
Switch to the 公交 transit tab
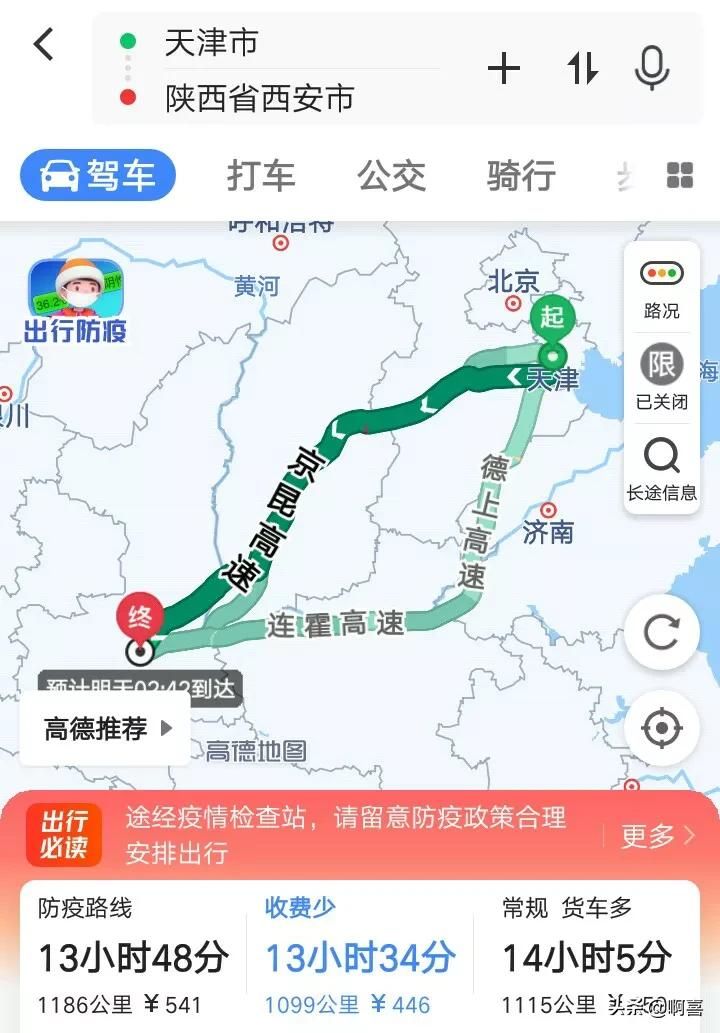[391, 176]
